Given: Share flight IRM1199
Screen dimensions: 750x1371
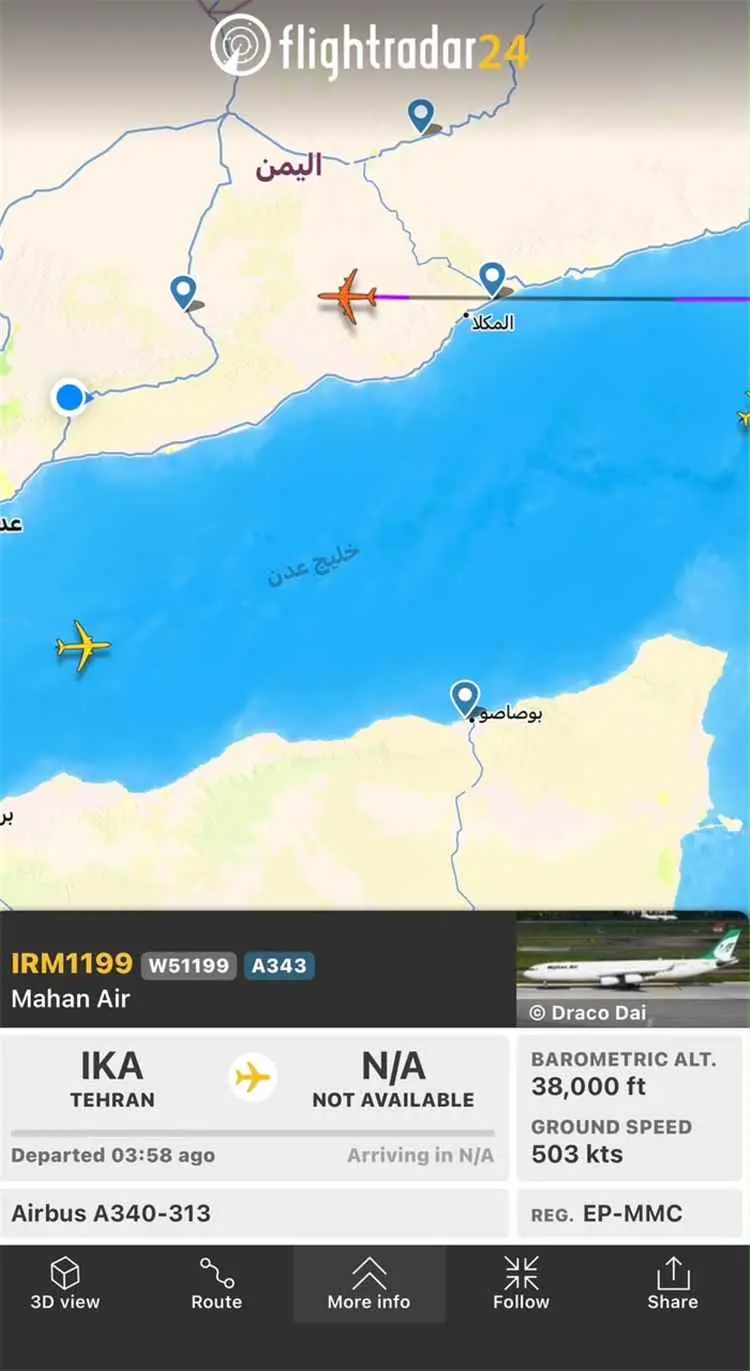Looking at the screenshot, I should (673, 1283).
